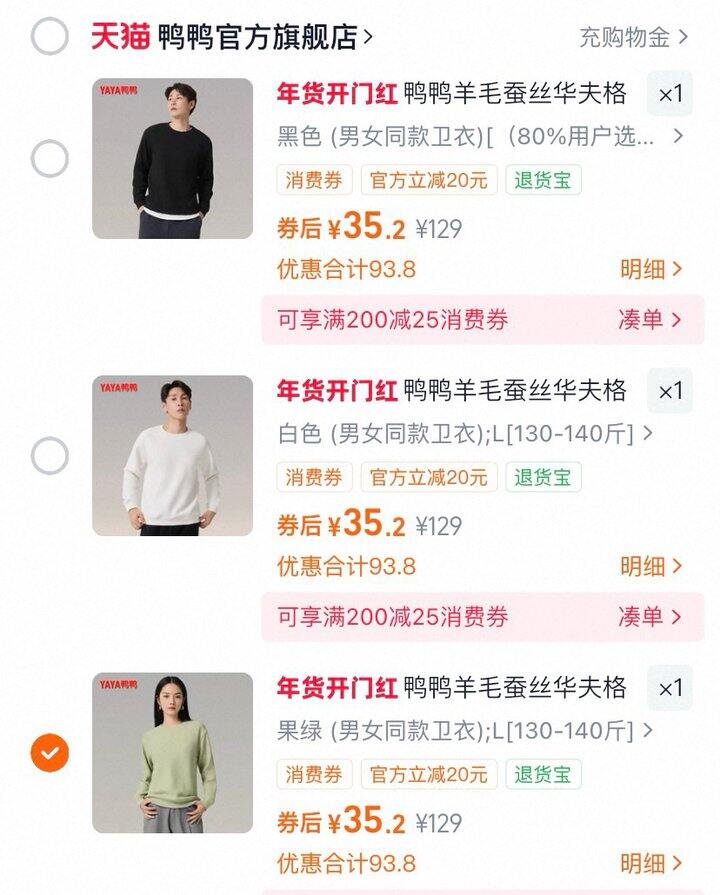Image resolution: width=720 pixels, height=895 pixels.
Task: Uncheck the green sweater item
Action: [50, 752]
